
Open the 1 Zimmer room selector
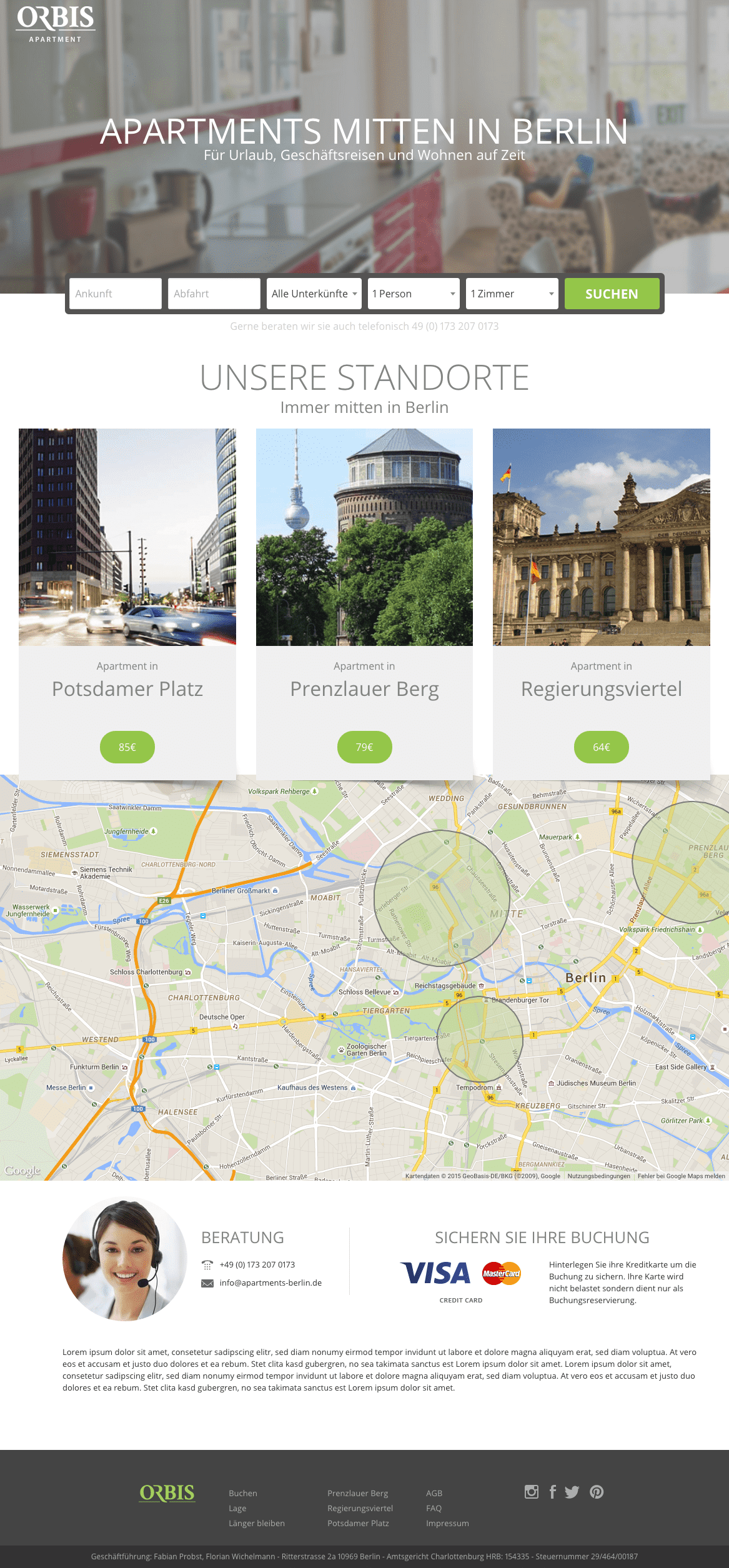click(512, 294)
